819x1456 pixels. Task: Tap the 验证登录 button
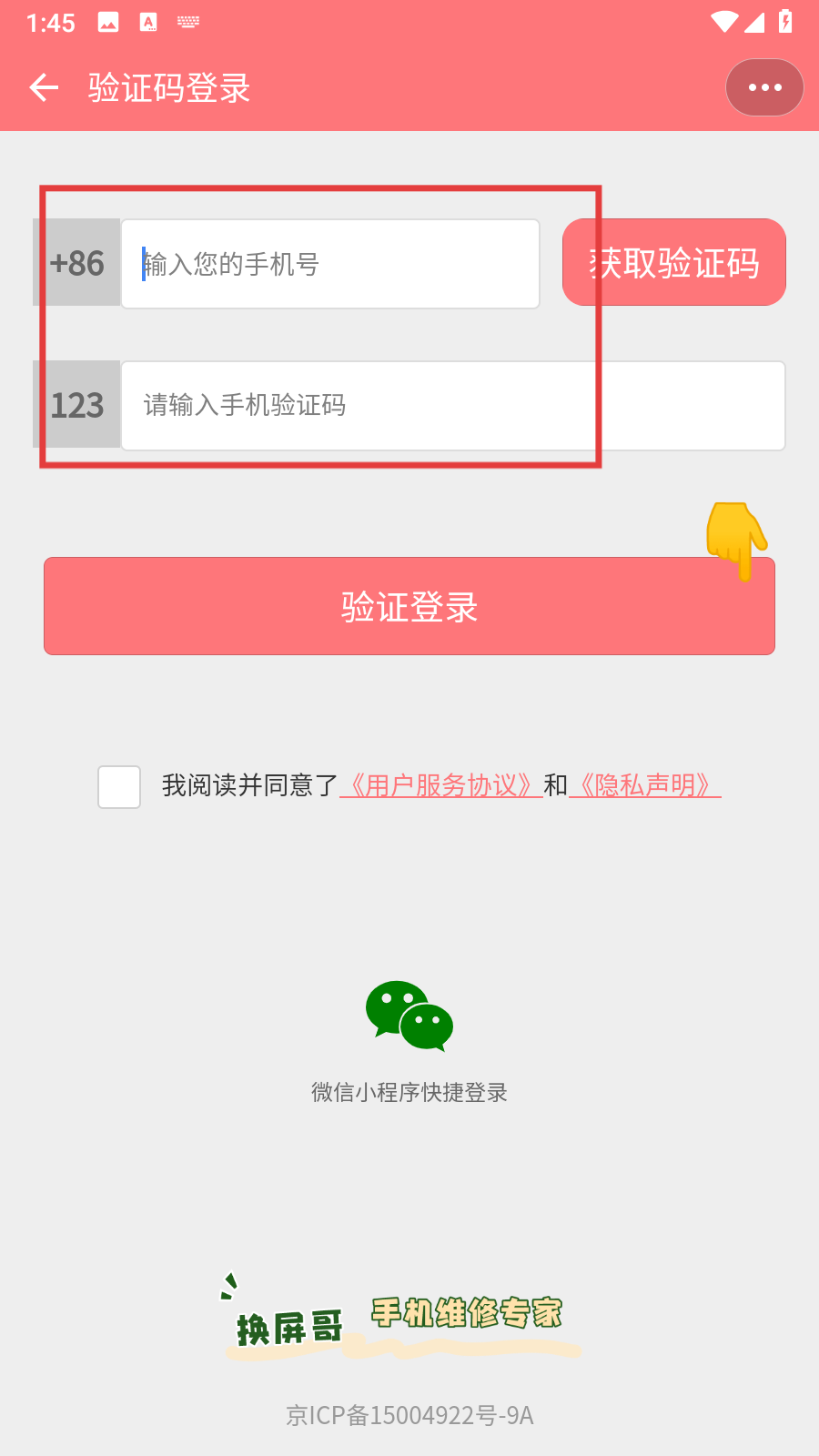click(x=409, y=606)
